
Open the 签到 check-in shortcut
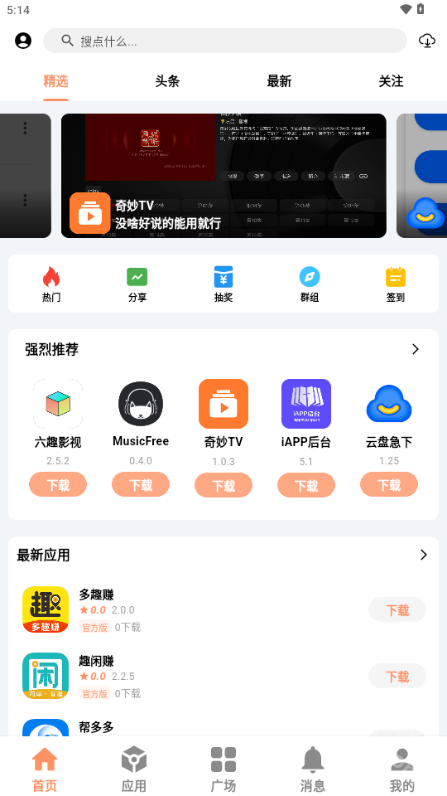coord(396,284)
